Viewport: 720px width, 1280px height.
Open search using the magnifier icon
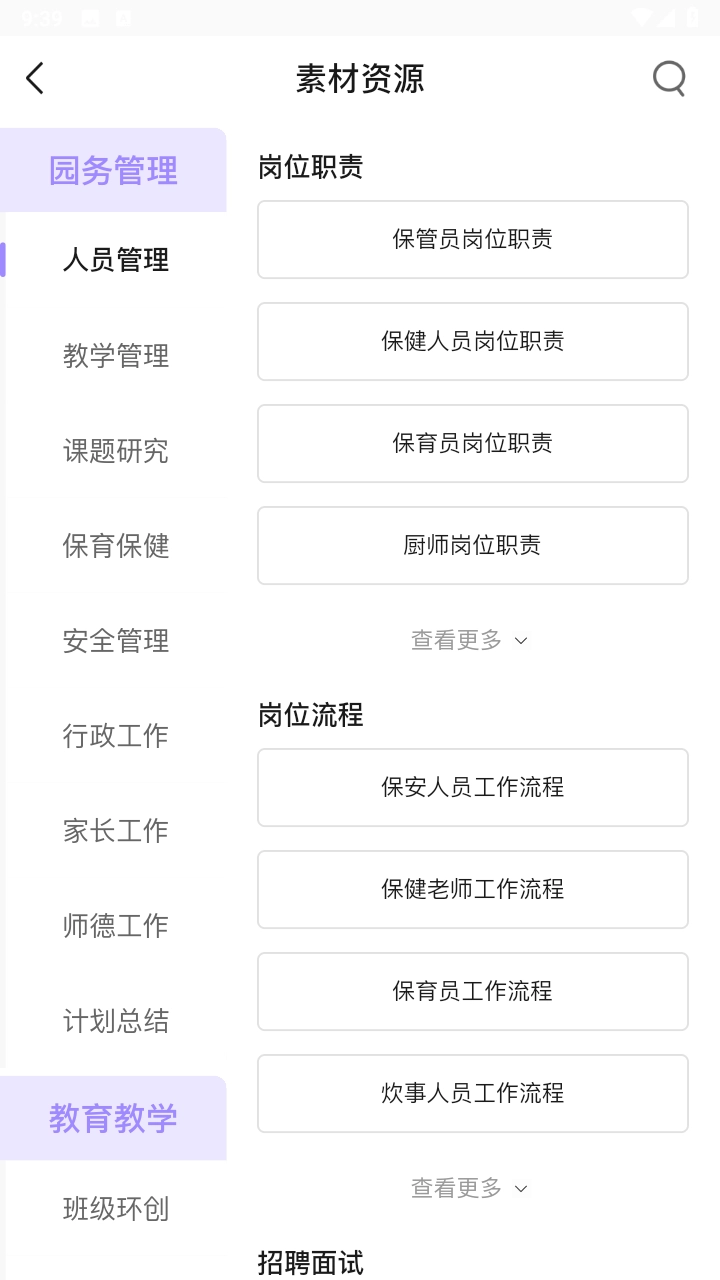pyautogui.click(x=668, y=78)
